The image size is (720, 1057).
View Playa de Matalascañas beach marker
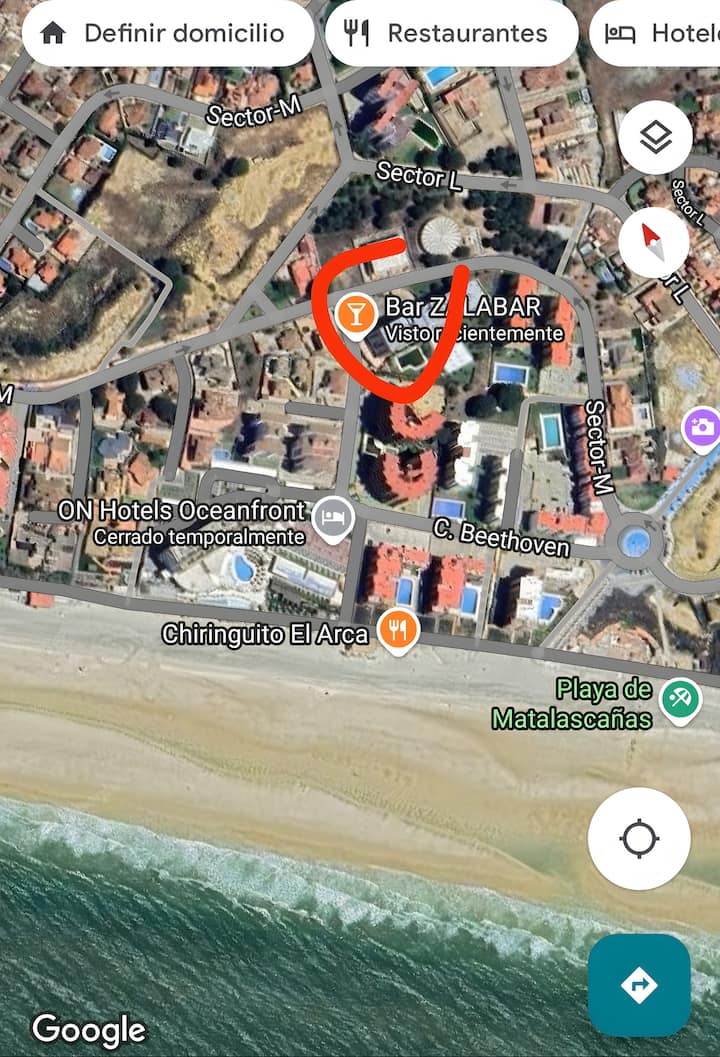[x=683, y=696]
